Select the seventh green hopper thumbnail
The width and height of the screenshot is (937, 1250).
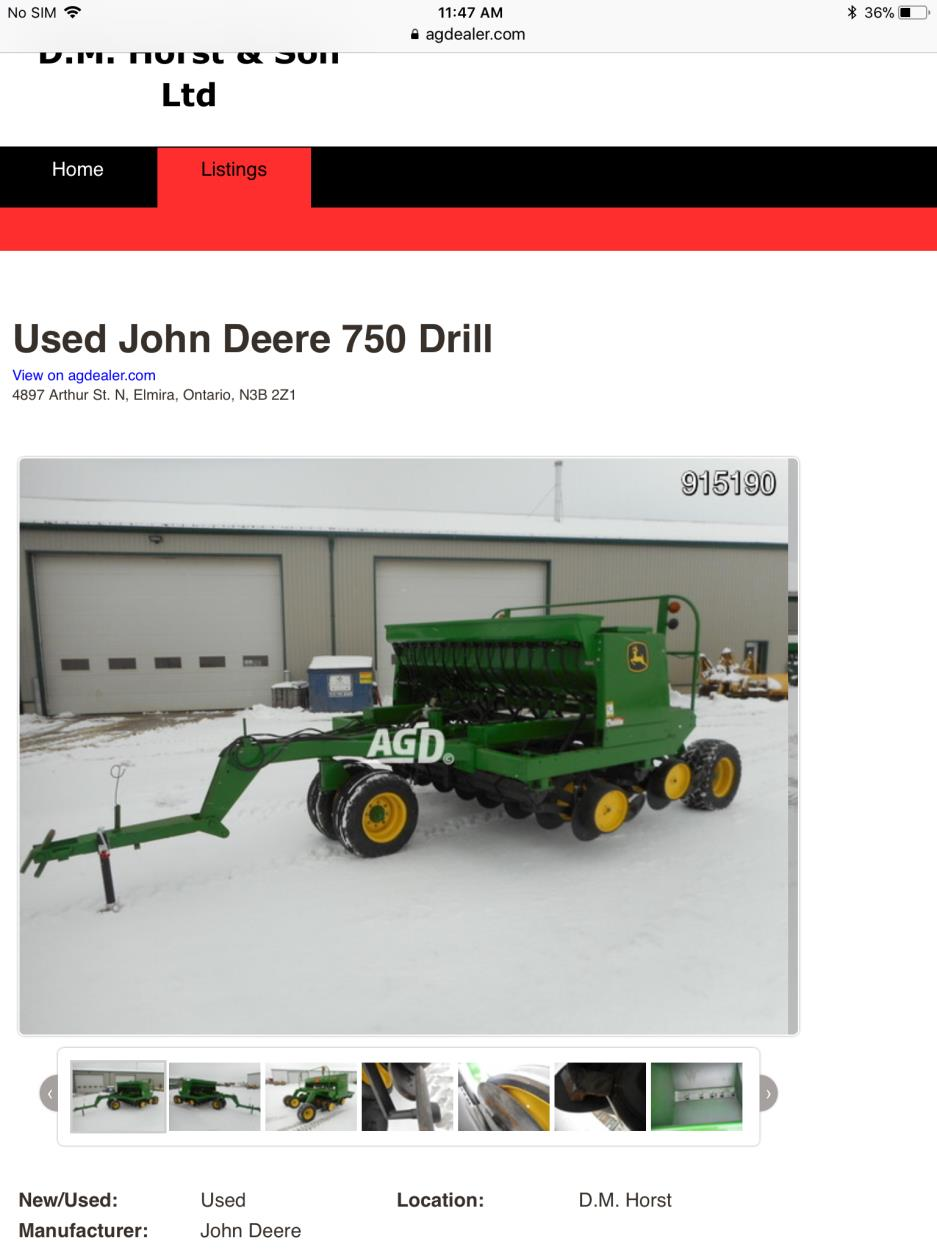pos(696,1097)
